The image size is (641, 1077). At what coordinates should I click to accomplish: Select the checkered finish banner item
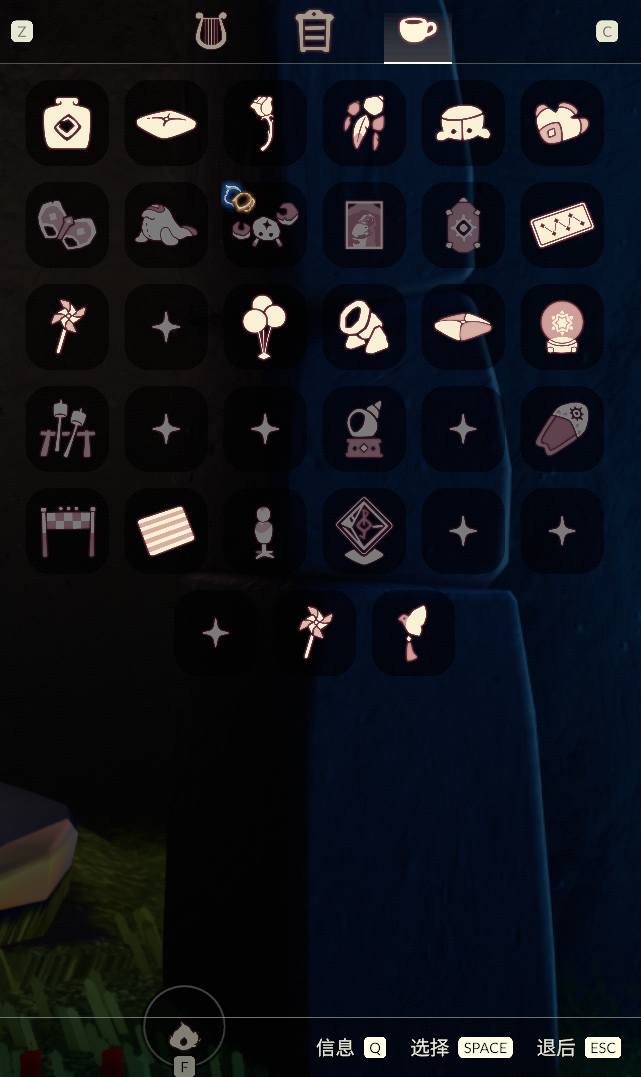pos(67,531)
